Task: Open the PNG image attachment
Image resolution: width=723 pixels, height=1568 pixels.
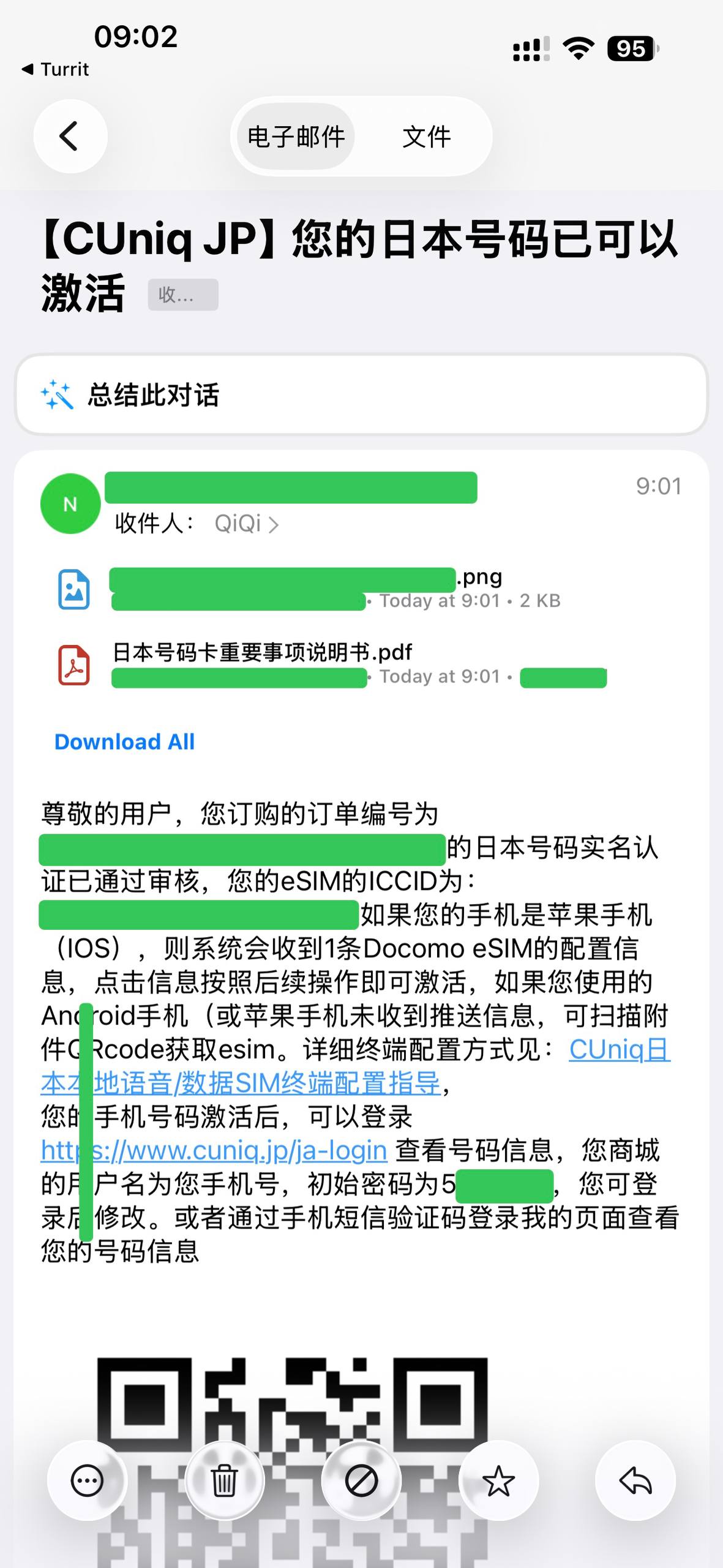Action: point(306,588)
